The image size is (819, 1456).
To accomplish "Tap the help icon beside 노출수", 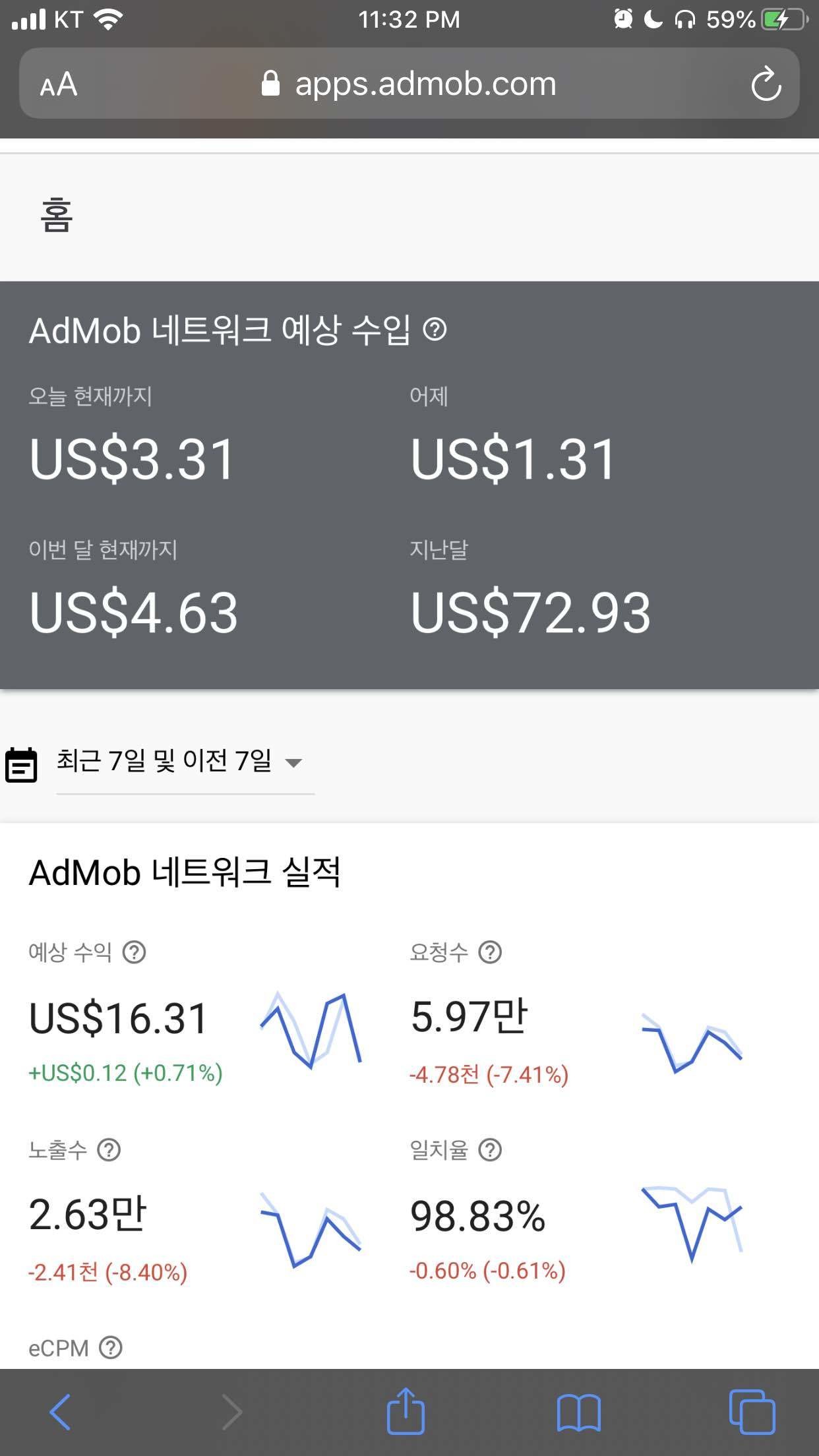I will pyautogui.click(x=109, y=1148).
